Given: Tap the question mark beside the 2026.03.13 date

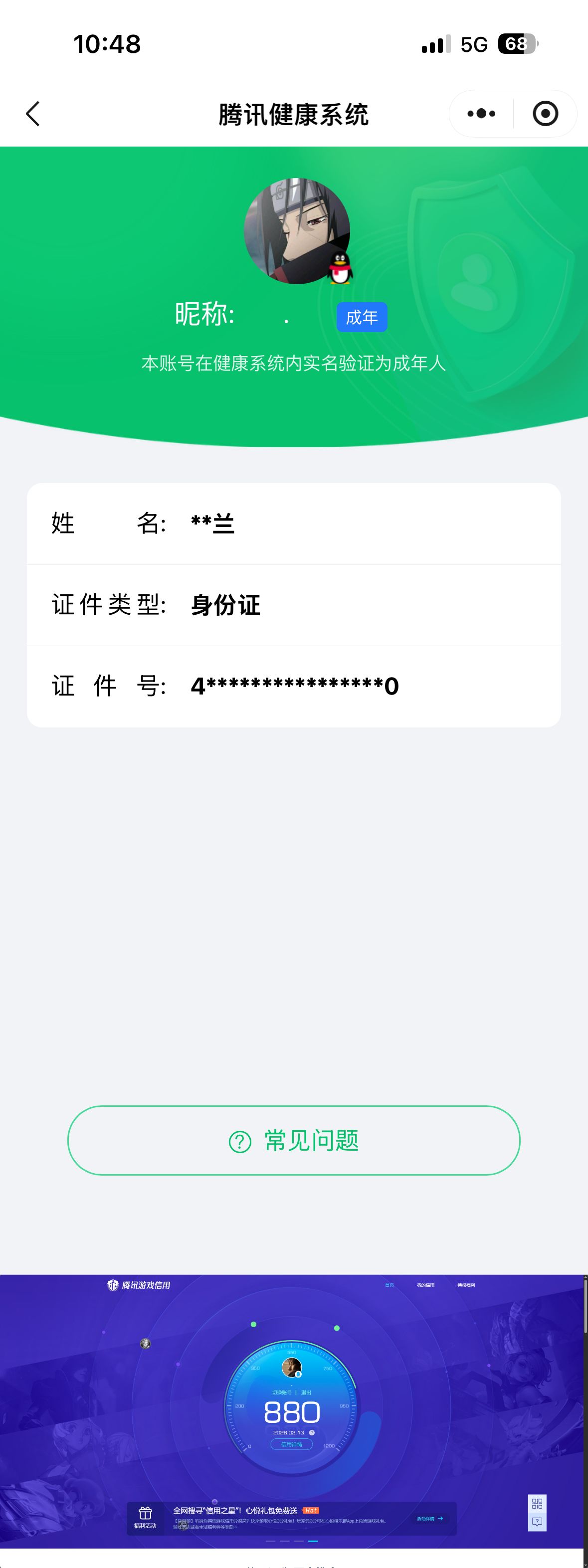Looking at the screenshot, I should pyautogui.click(x=312, y=1433).
